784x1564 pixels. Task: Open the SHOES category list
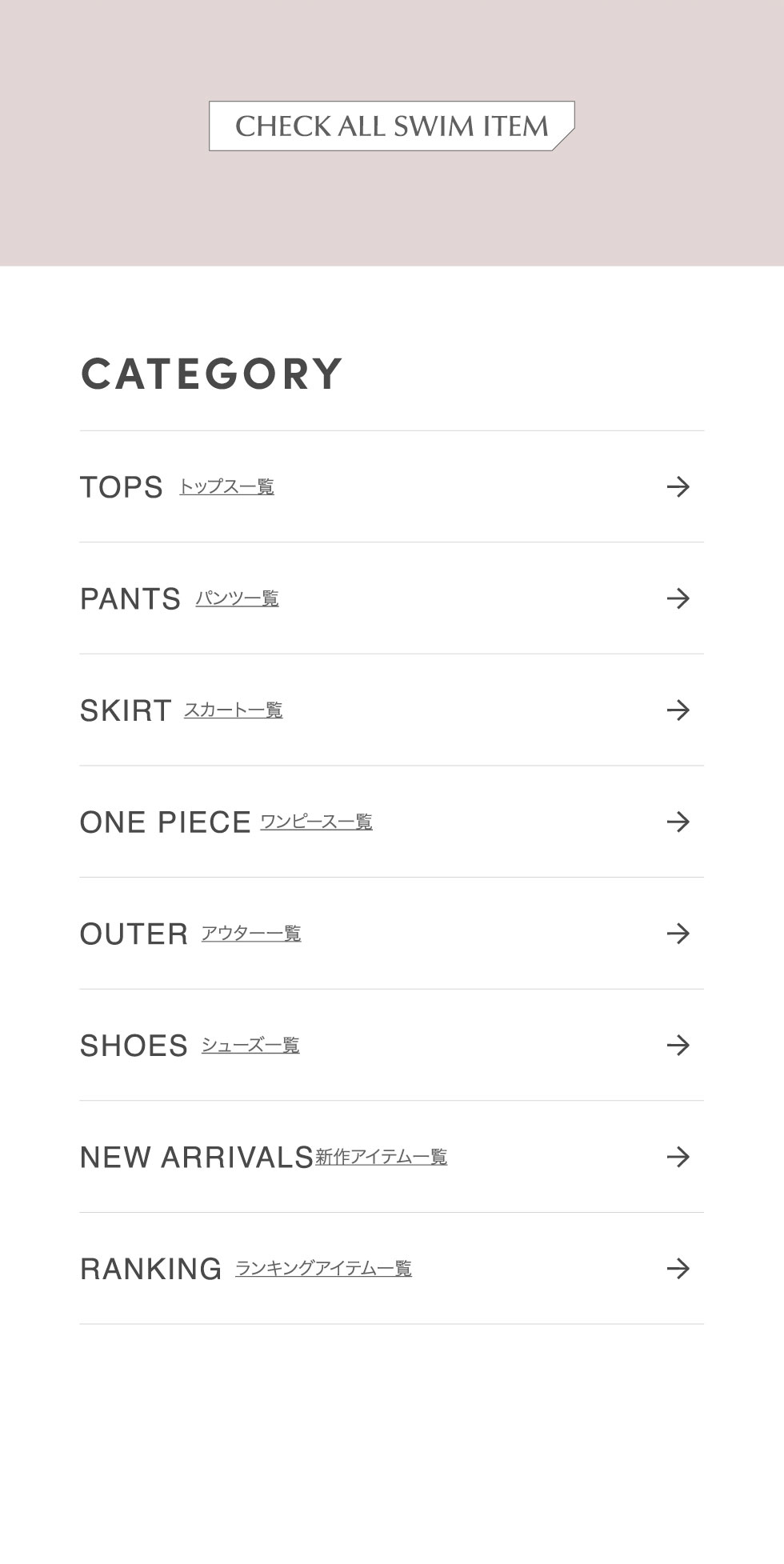coord(391,1046)
